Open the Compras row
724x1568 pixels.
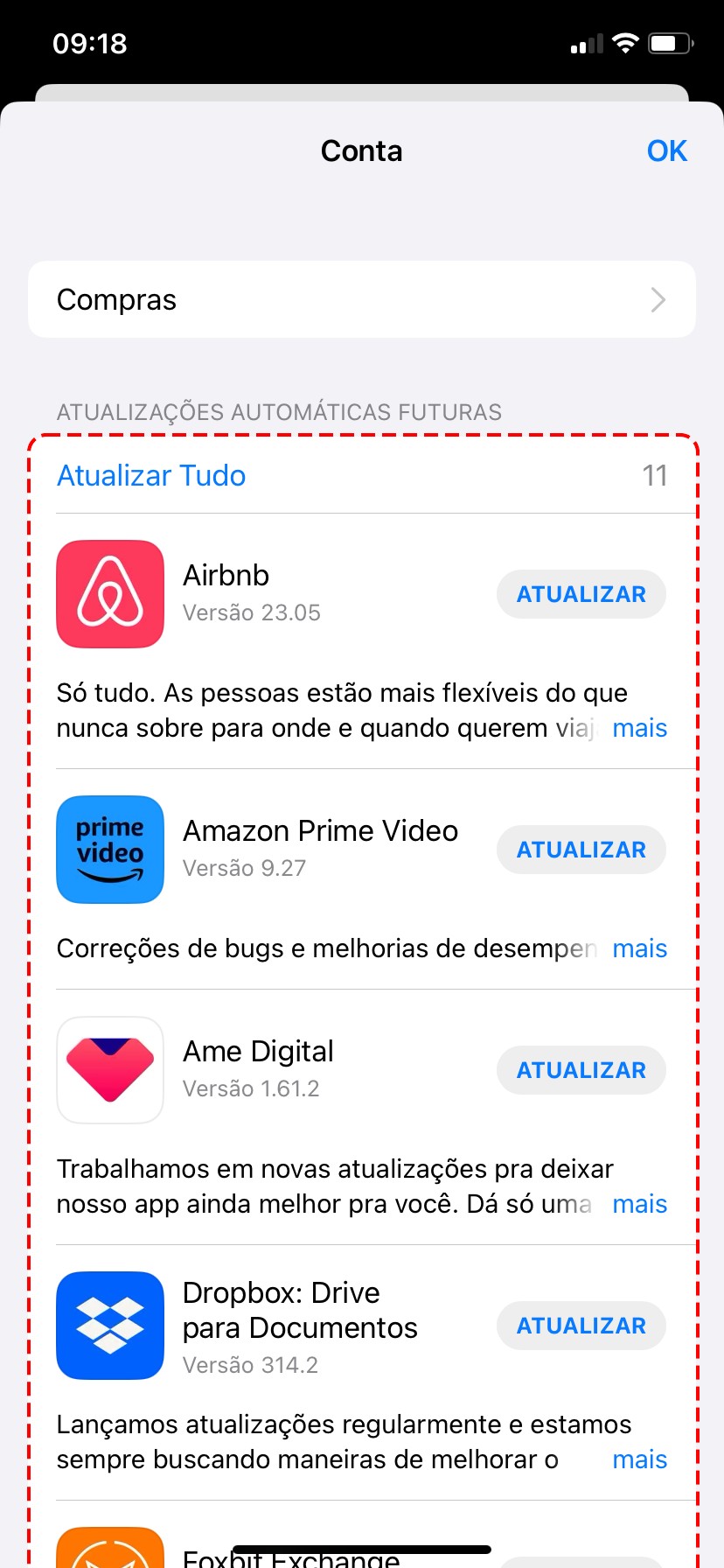361,299
